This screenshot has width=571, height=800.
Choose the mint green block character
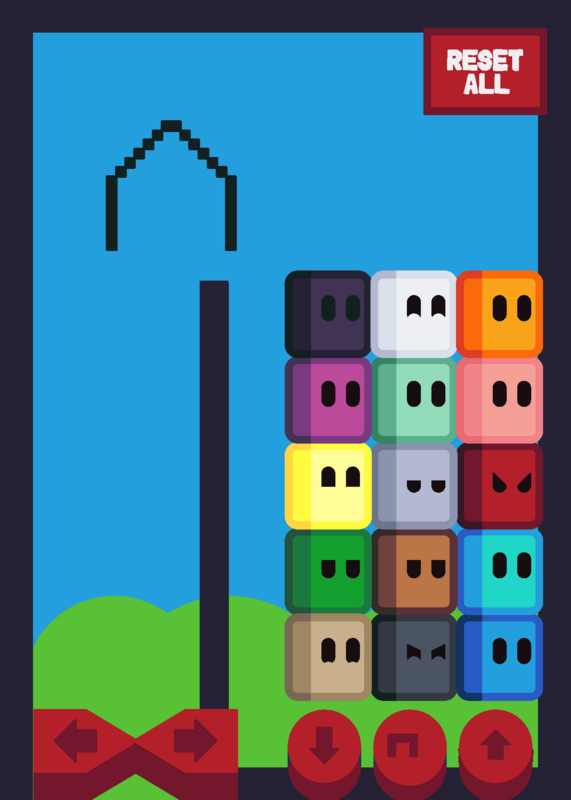click(x=414, y=400)
